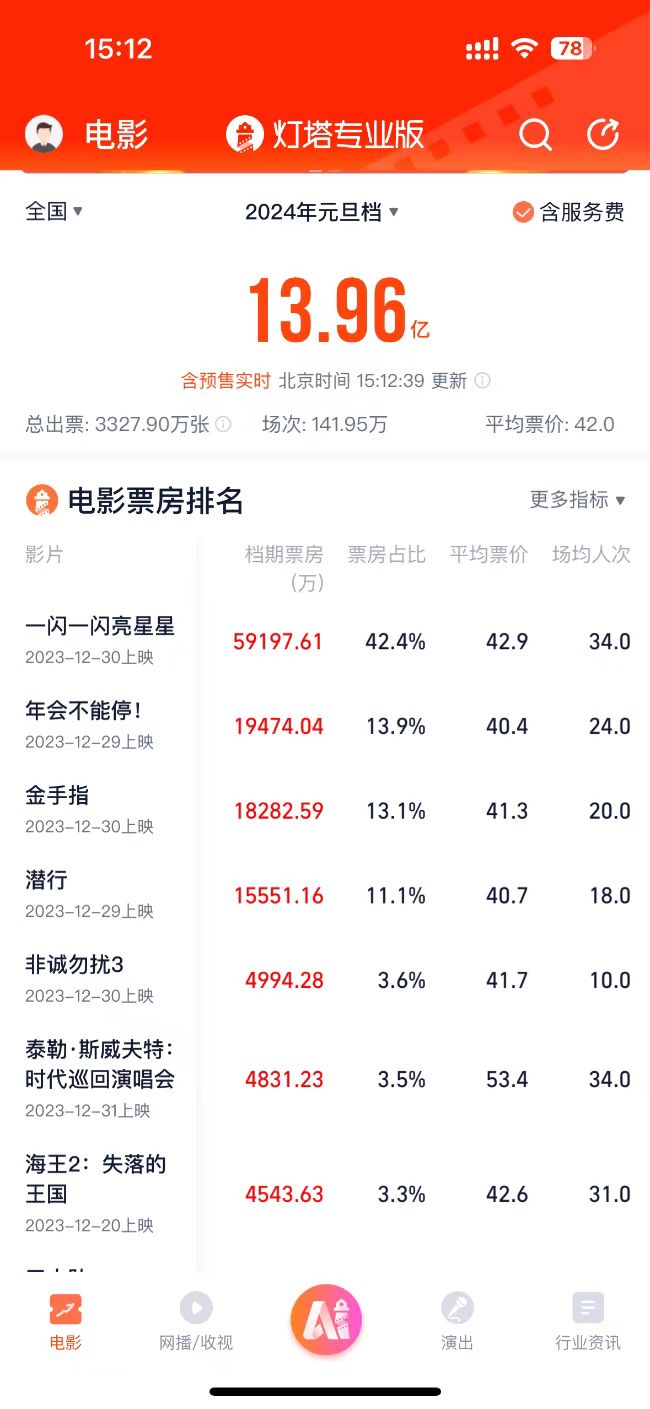View 海王2:失落的王国 details
Viewport: 650px width, 1409px height.
point(325,1193)
